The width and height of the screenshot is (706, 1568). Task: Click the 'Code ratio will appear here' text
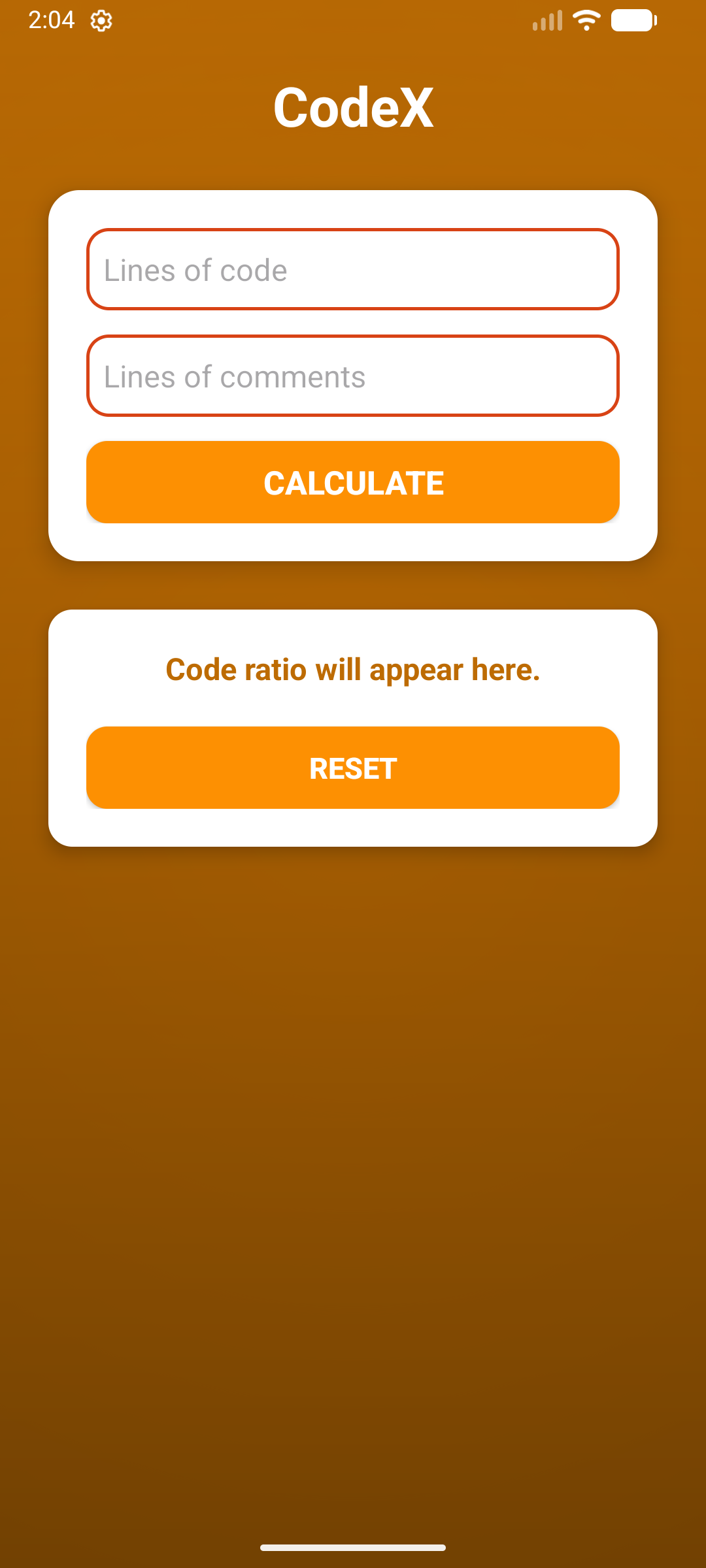[353, 669]
